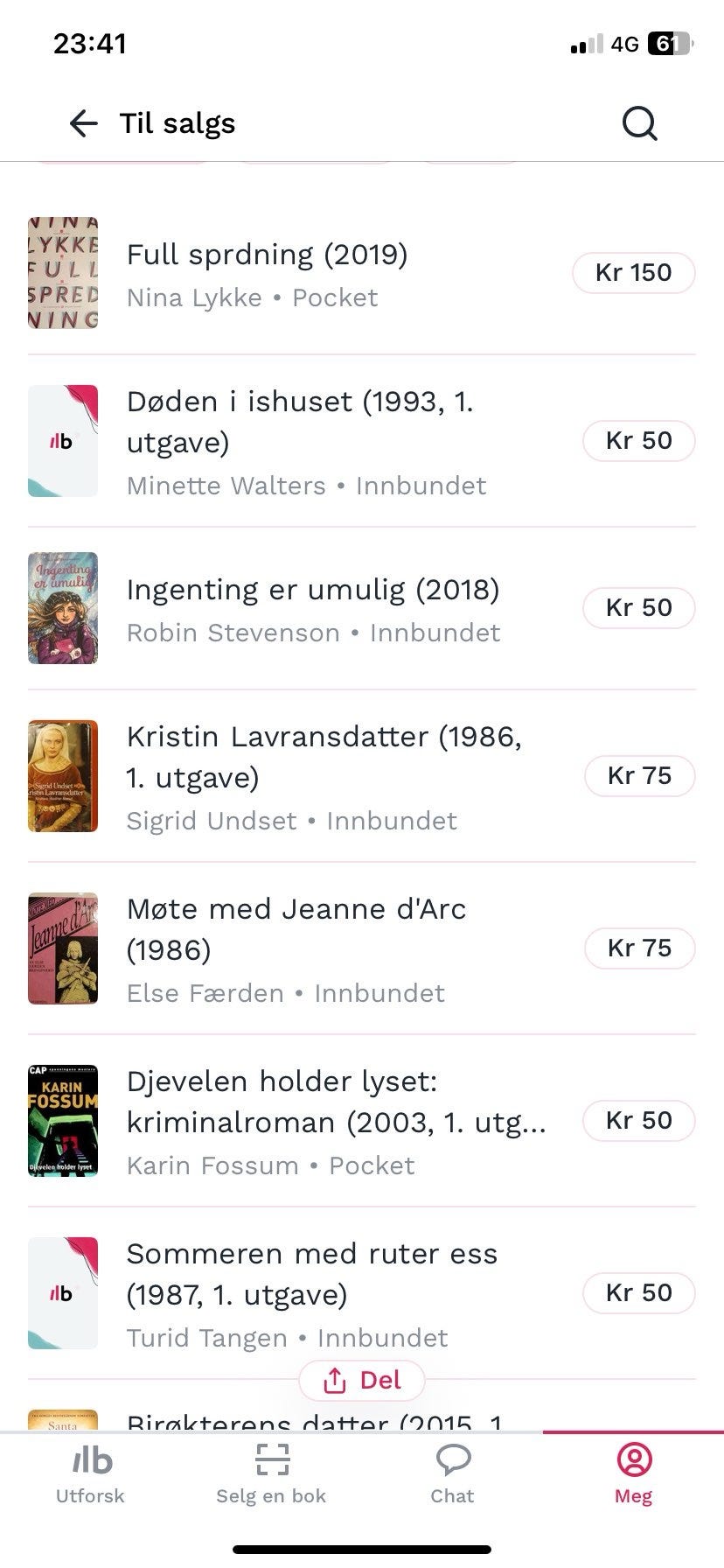Switch to the Chat tab
The height and width of the screenshot is (1568, 724).
(x=452, y=1474)
